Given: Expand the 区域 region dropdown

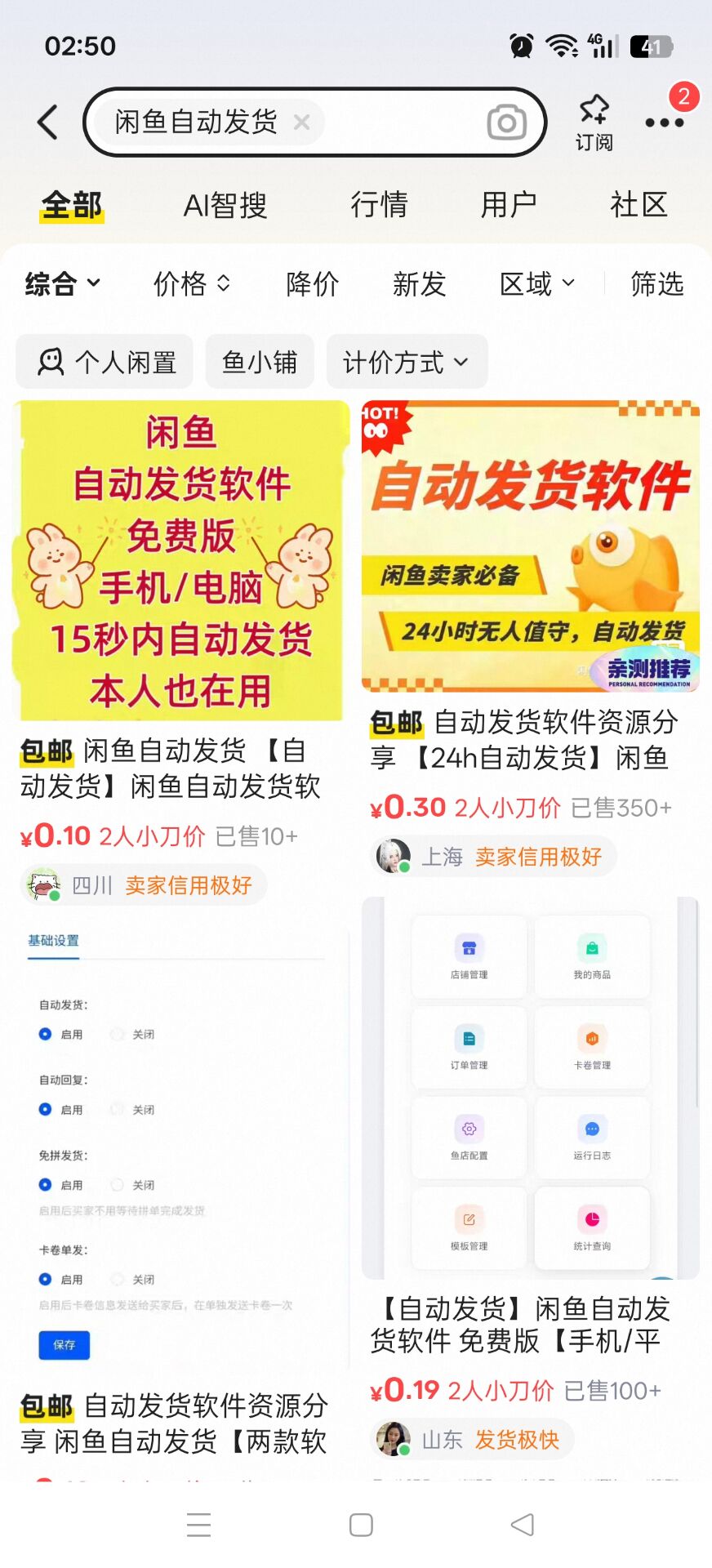Looking at the screenshot, I should click(537, 284).
